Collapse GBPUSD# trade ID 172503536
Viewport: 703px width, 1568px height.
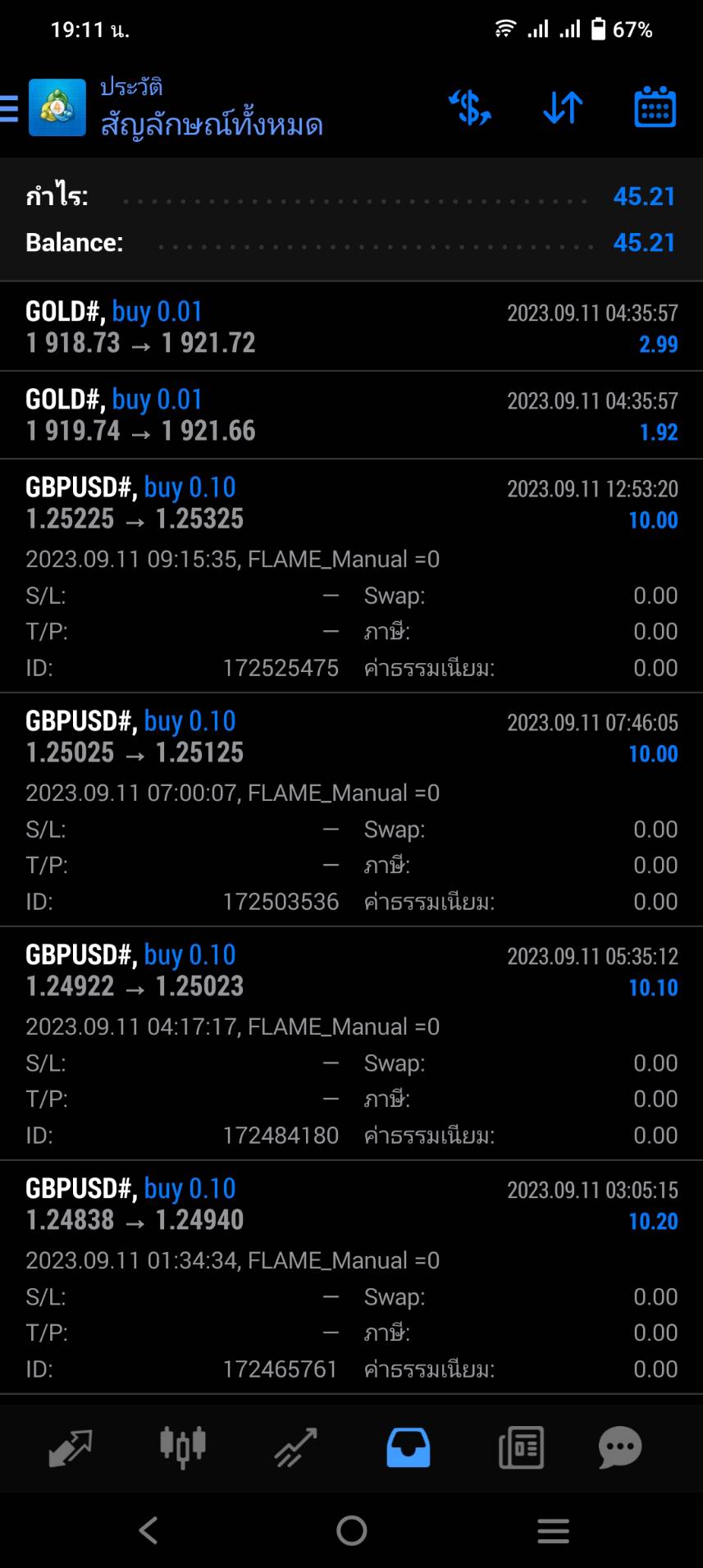point(351,810)
